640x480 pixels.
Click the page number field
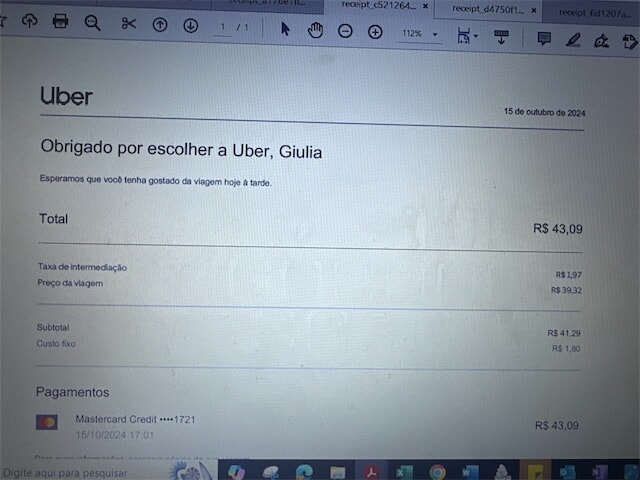(x=225, y=28)
